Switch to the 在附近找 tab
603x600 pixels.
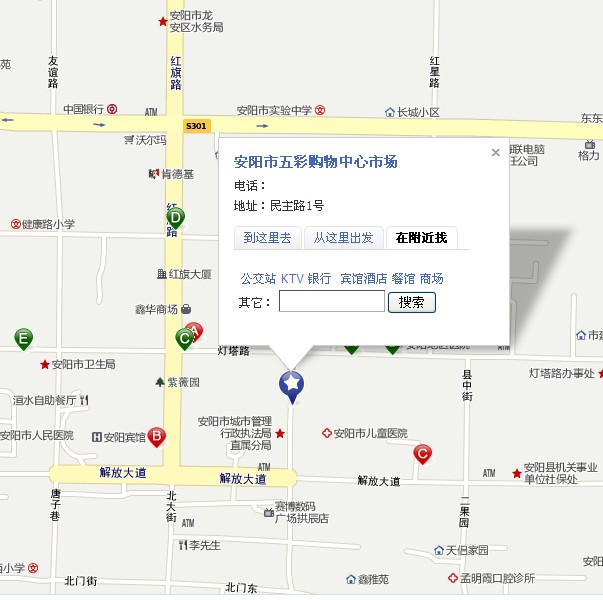pos(420,237)
